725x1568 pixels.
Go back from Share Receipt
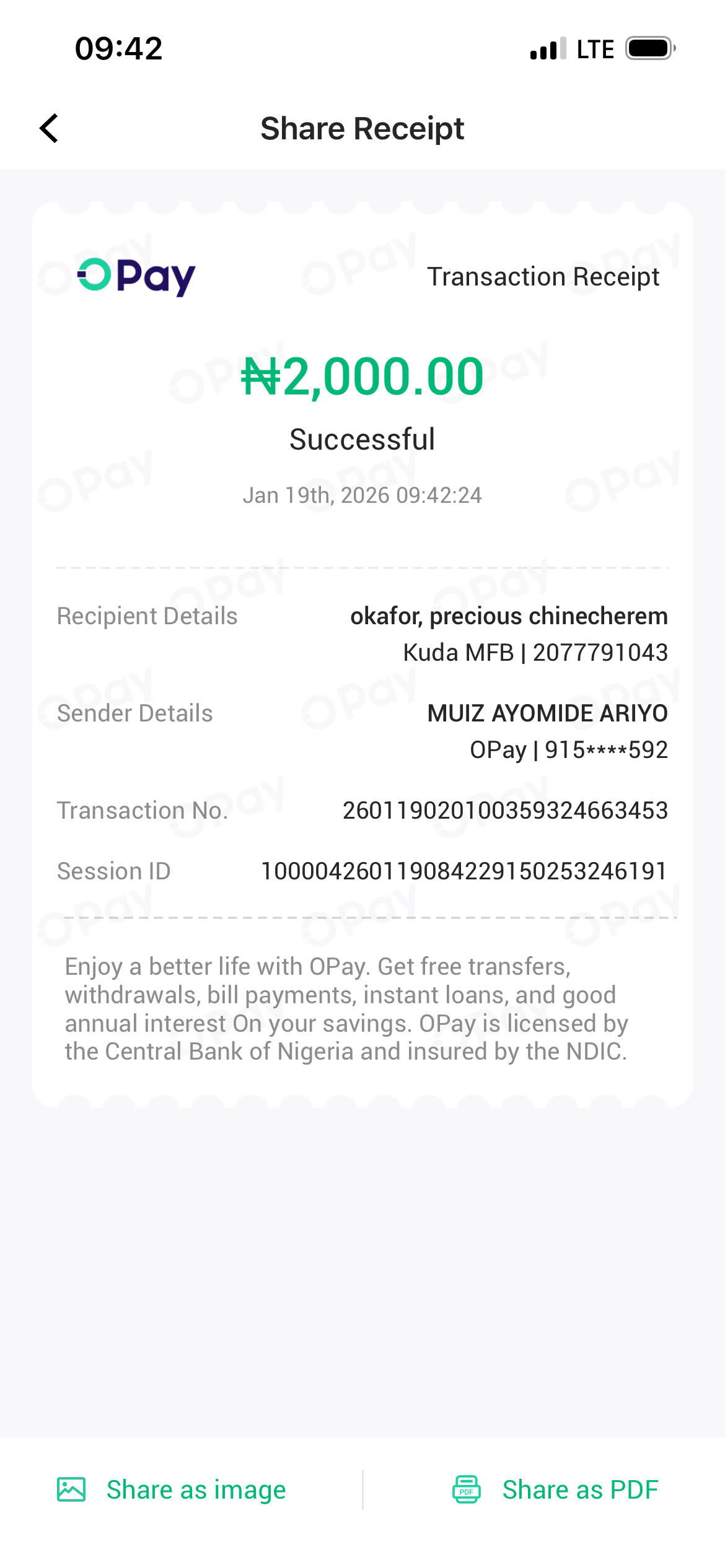pos(49,129)
